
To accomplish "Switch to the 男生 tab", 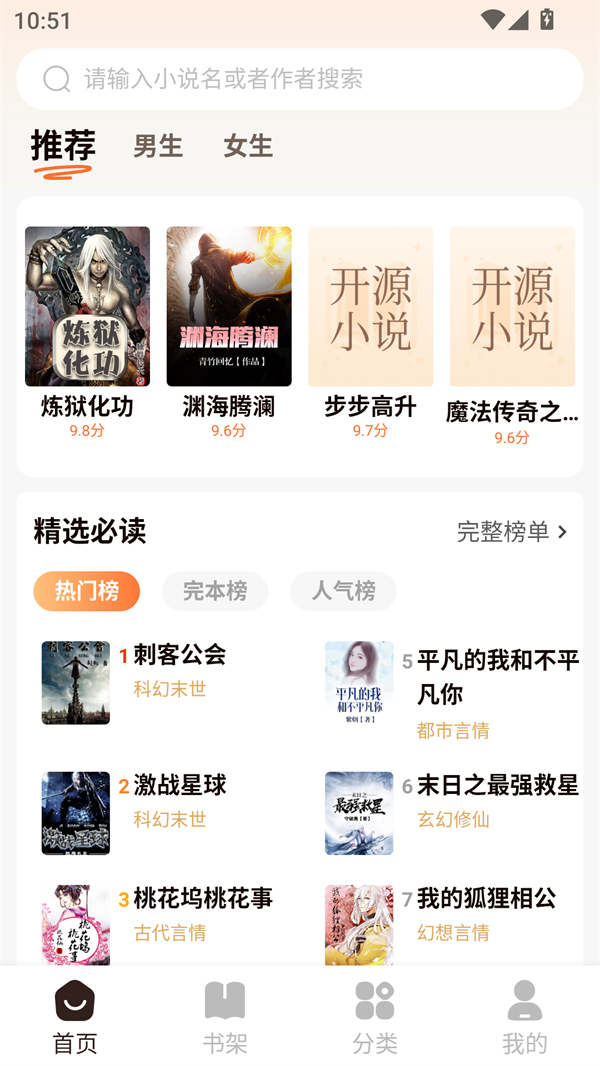I will tap(158, 146).
